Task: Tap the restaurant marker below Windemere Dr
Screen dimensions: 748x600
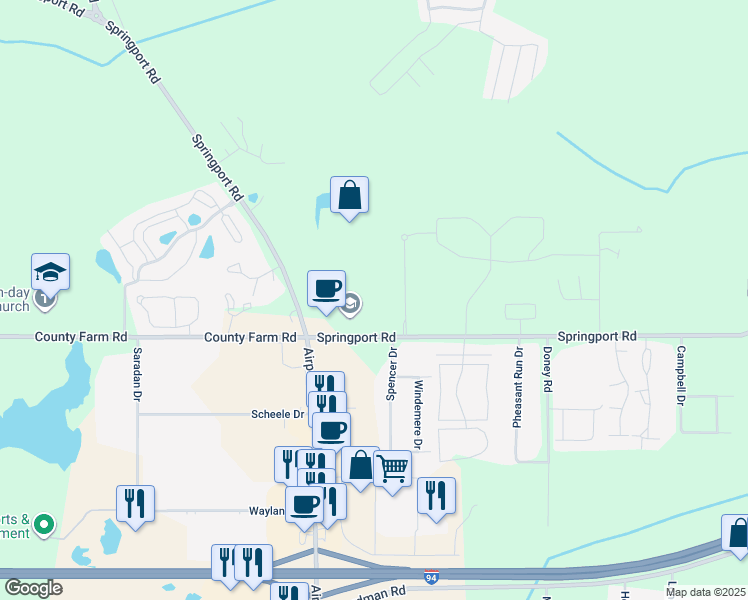Action: pos(436,496)
